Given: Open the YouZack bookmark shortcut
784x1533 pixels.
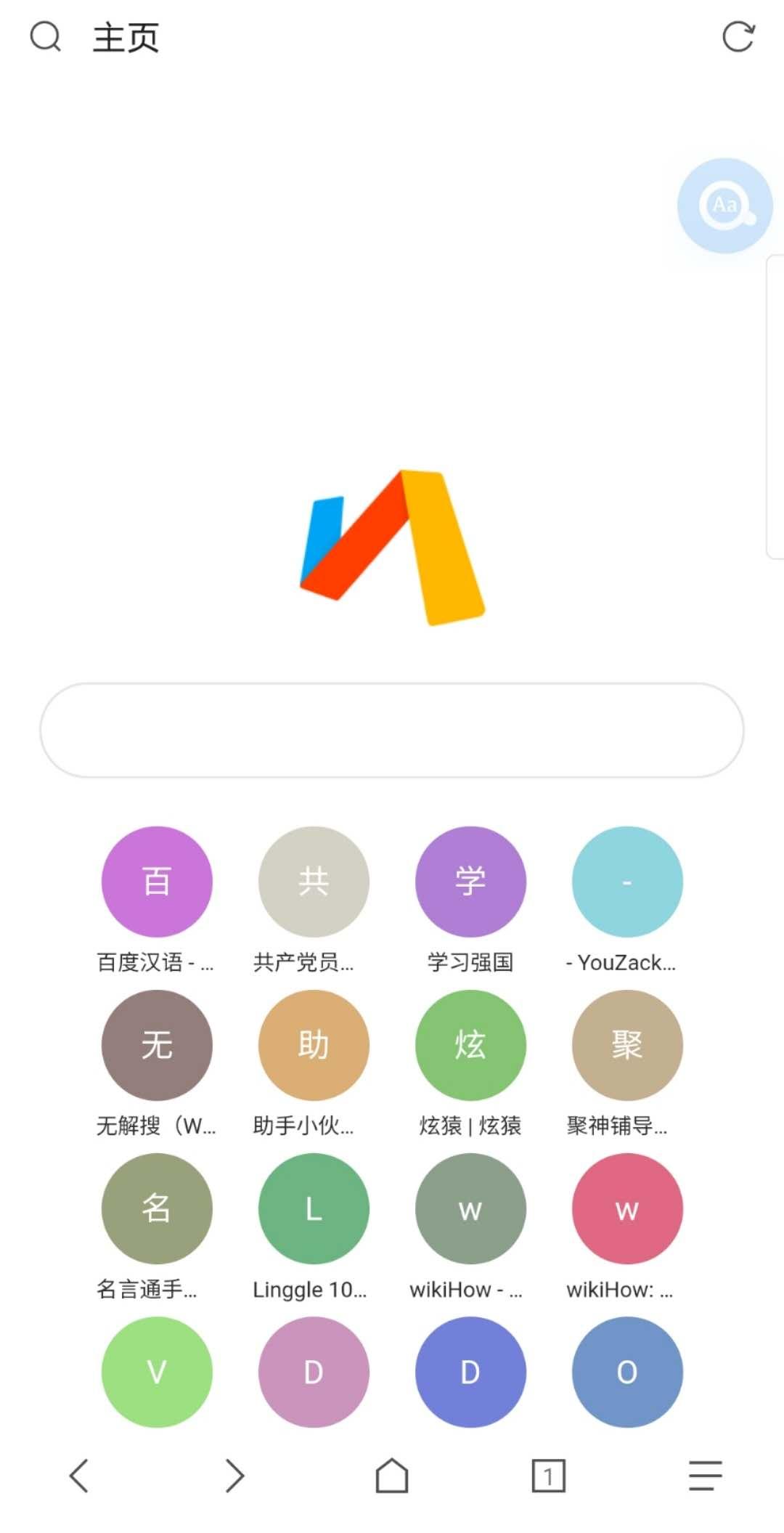Looking at the screenshot, I should pyautogui.click(x=626, y=881).
